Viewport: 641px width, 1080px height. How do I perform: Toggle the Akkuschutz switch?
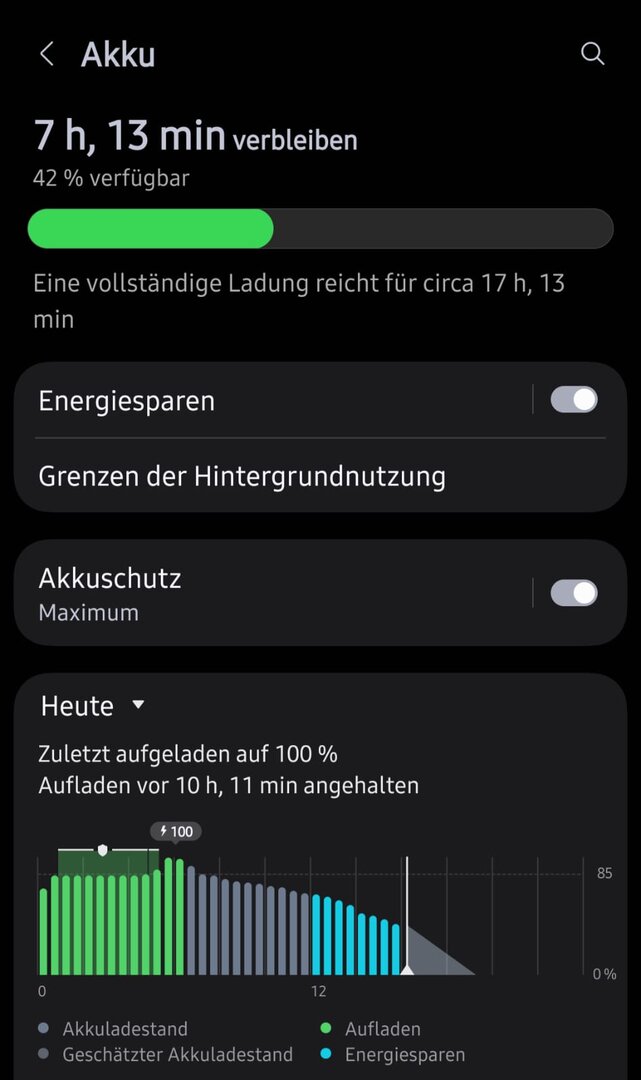pos(574,593)
